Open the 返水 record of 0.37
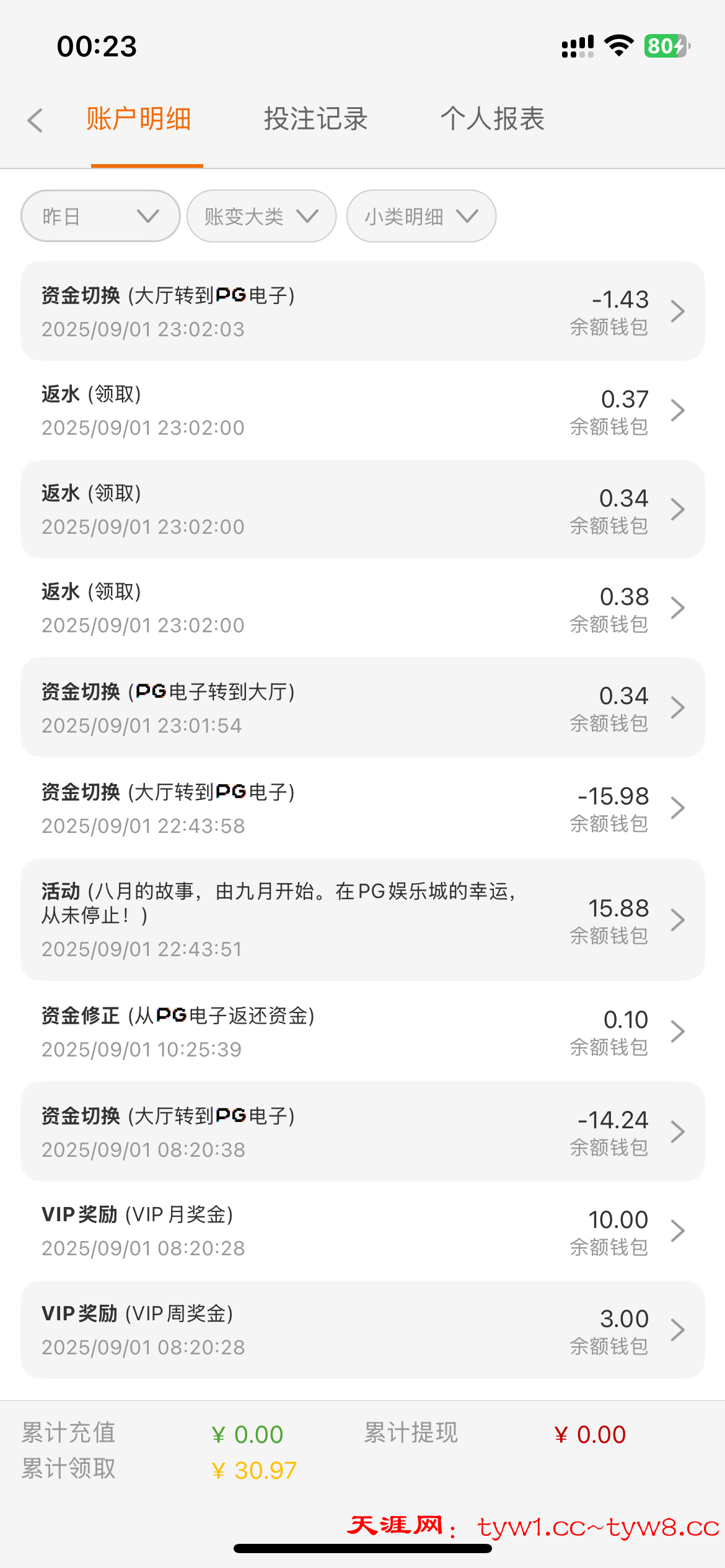 (x=362, y=410)
